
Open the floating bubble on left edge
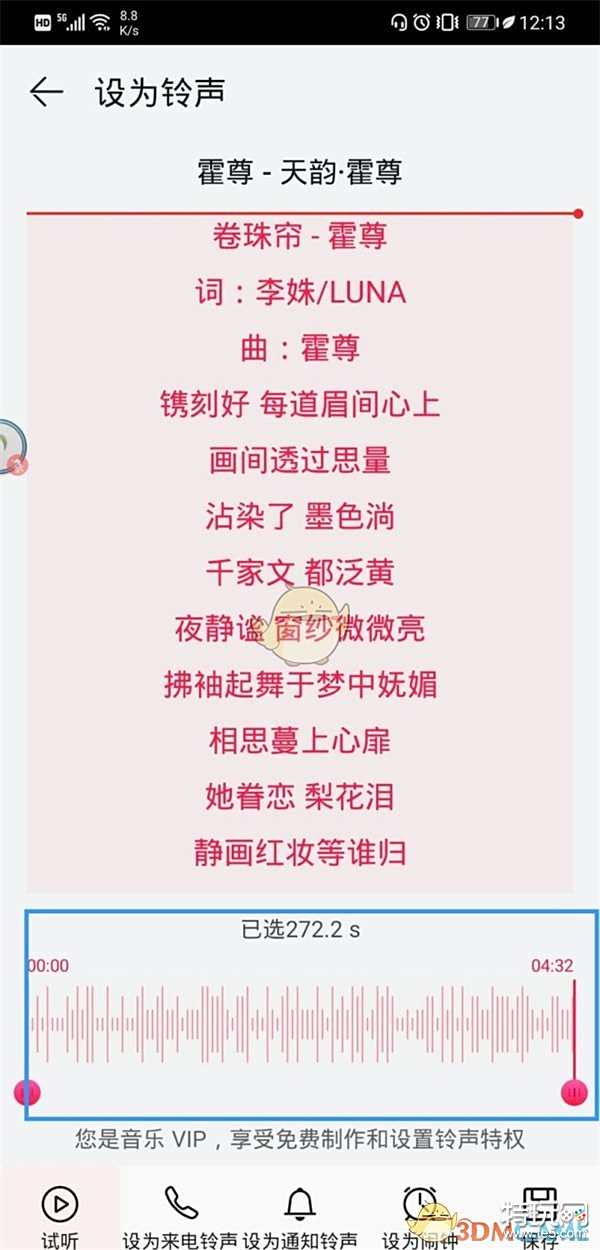tap(10, 445)
